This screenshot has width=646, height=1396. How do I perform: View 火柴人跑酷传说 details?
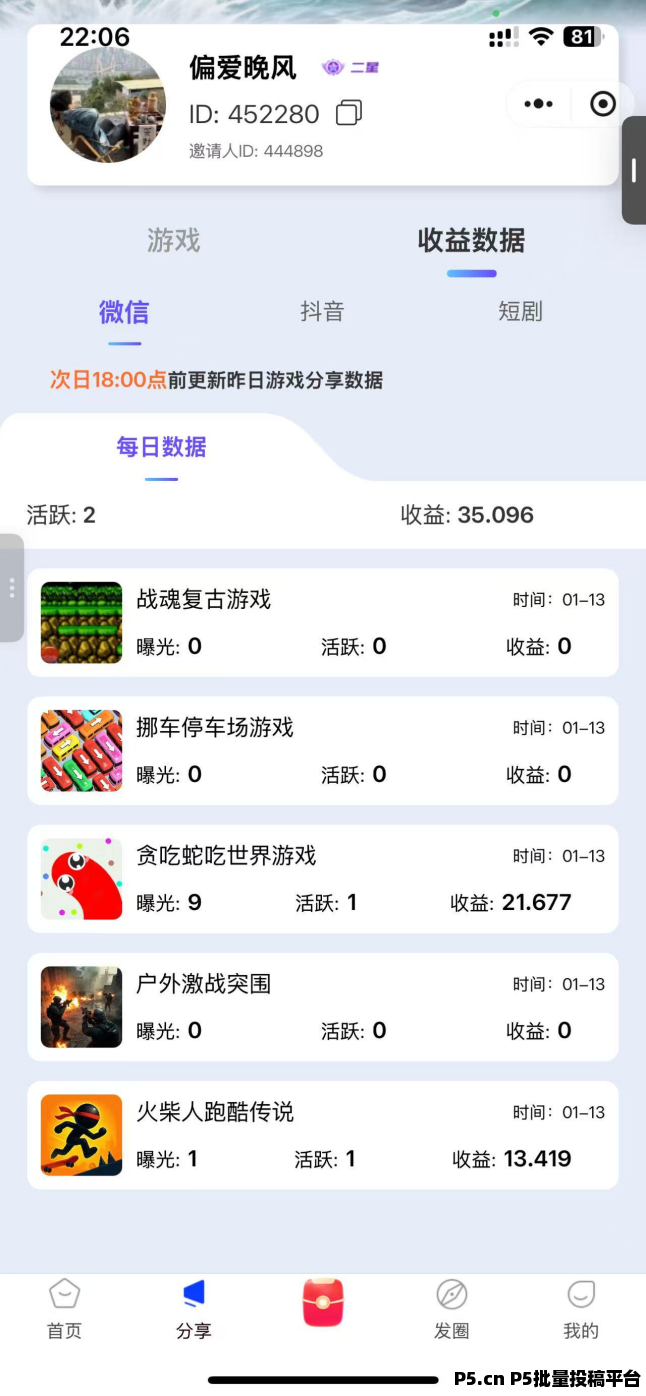coord(322,1135)
